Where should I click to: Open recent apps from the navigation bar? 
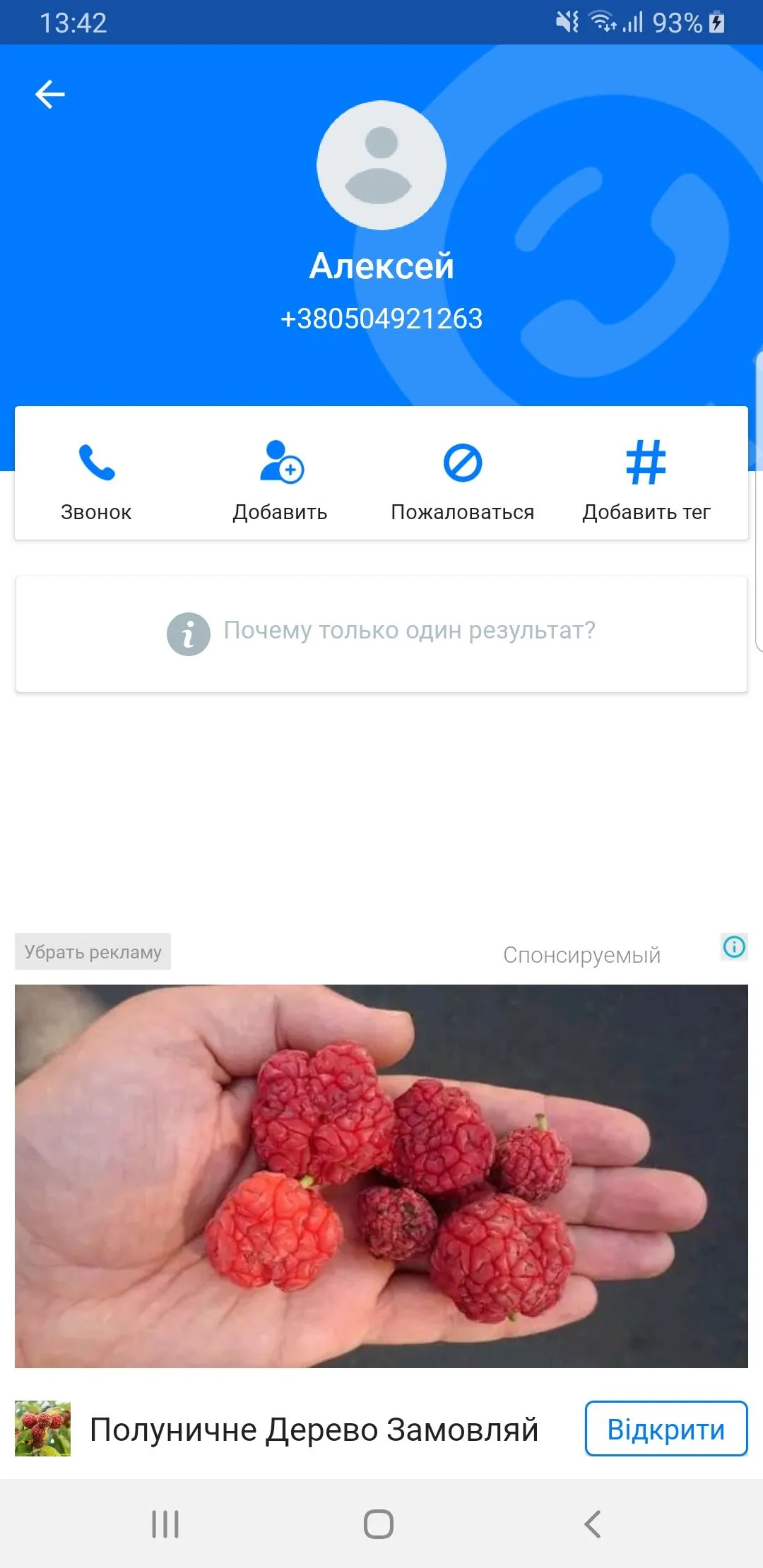point(165,1524)
